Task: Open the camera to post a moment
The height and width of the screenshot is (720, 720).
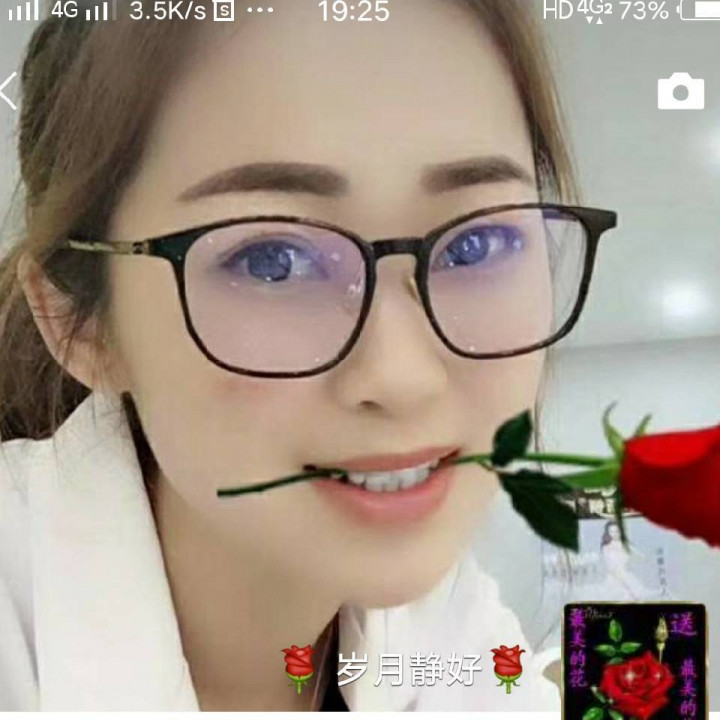Action: tap(680, 91)
